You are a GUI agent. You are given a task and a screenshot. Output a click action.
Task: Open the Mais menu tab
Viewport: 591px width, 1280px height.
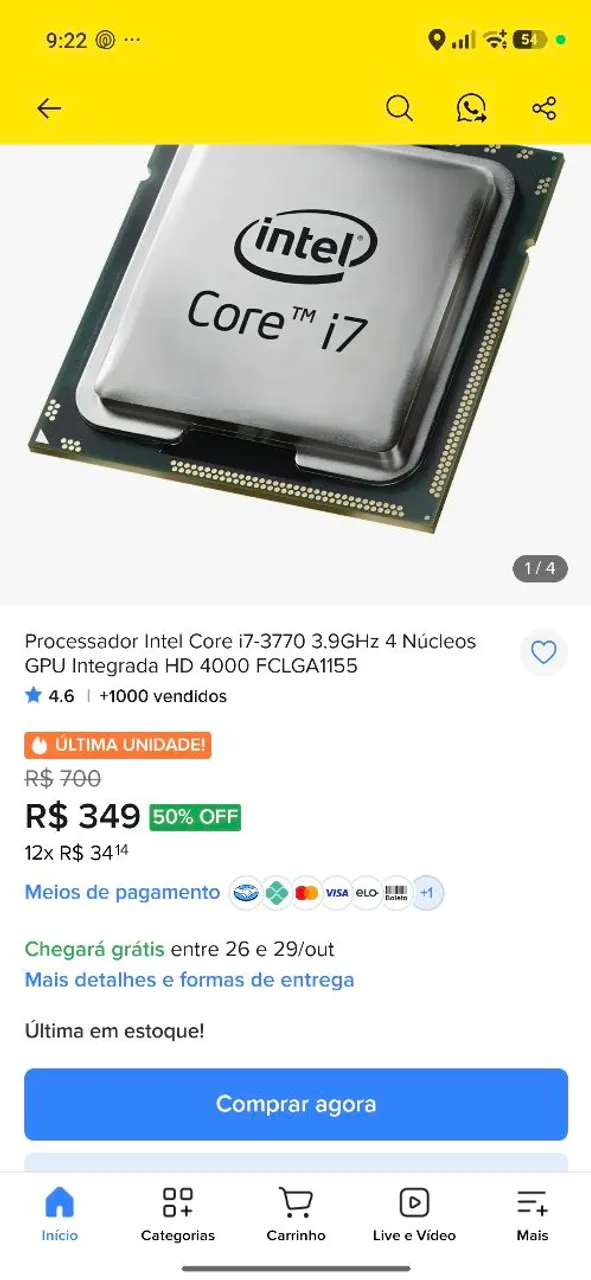point(532,1214)
